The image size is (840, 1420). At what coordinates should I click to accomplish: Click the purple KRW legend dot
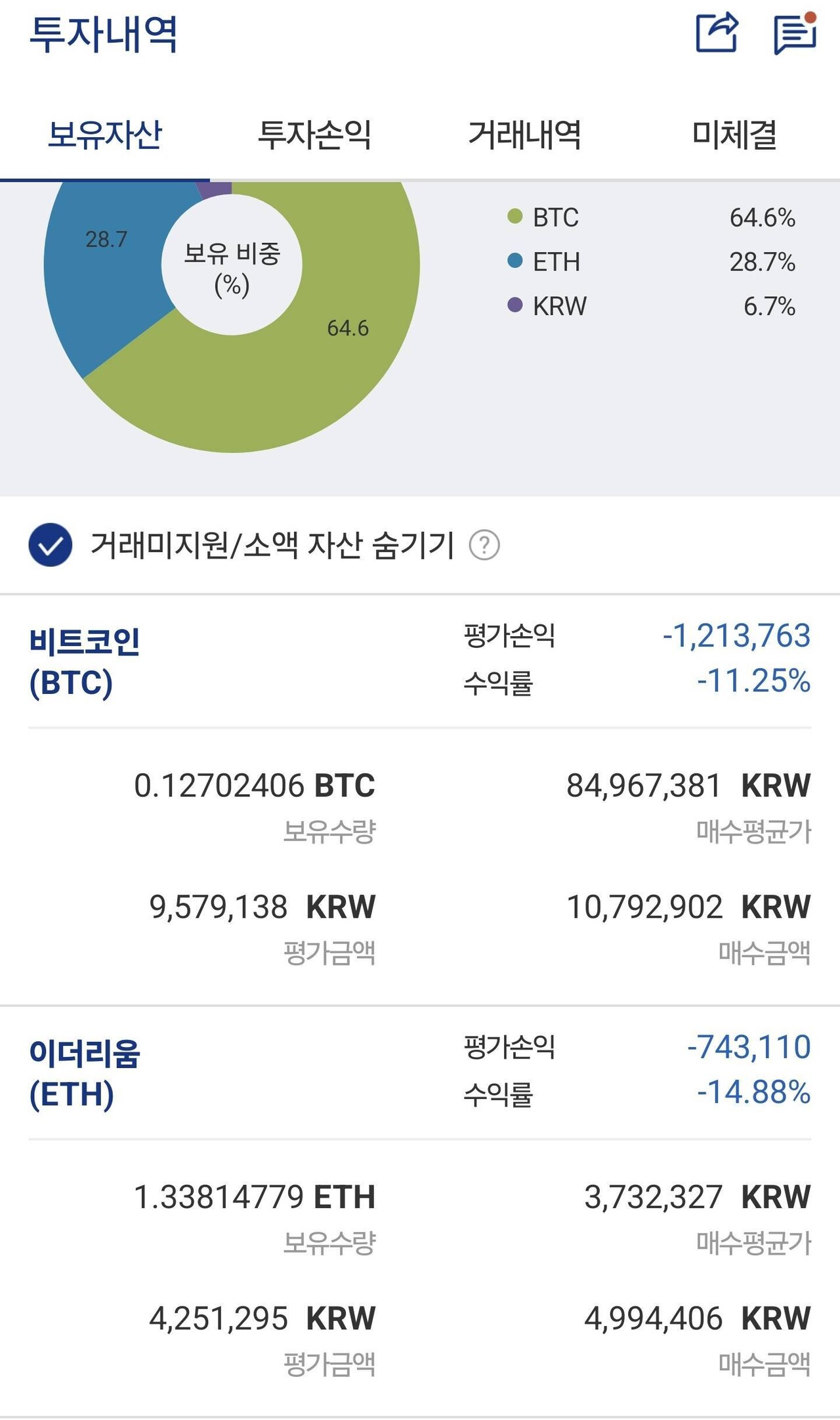[514, 304]
